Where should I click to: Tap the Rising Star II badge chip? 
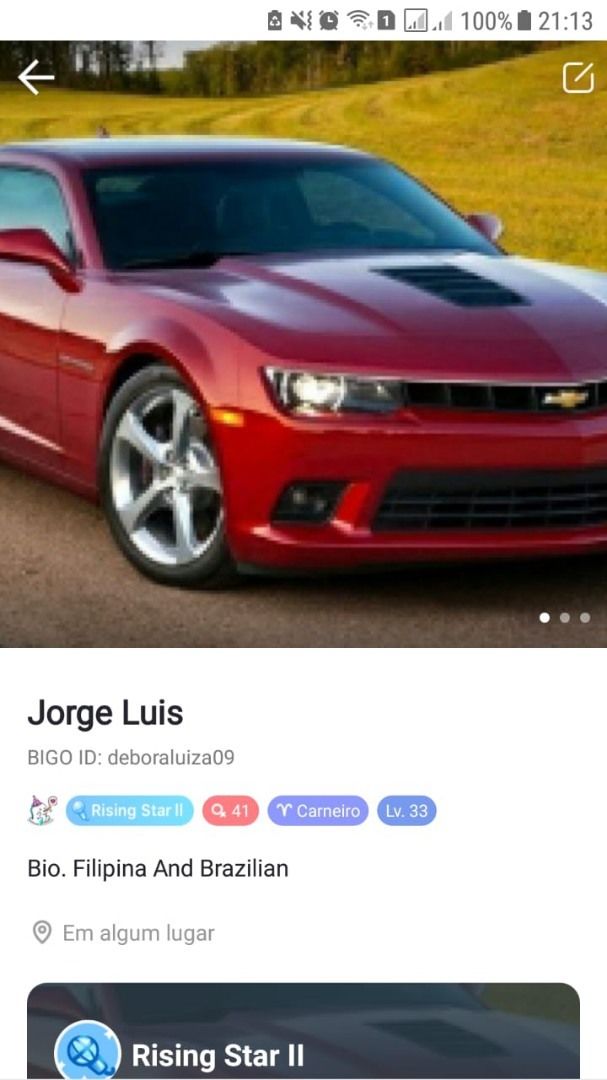130,811
